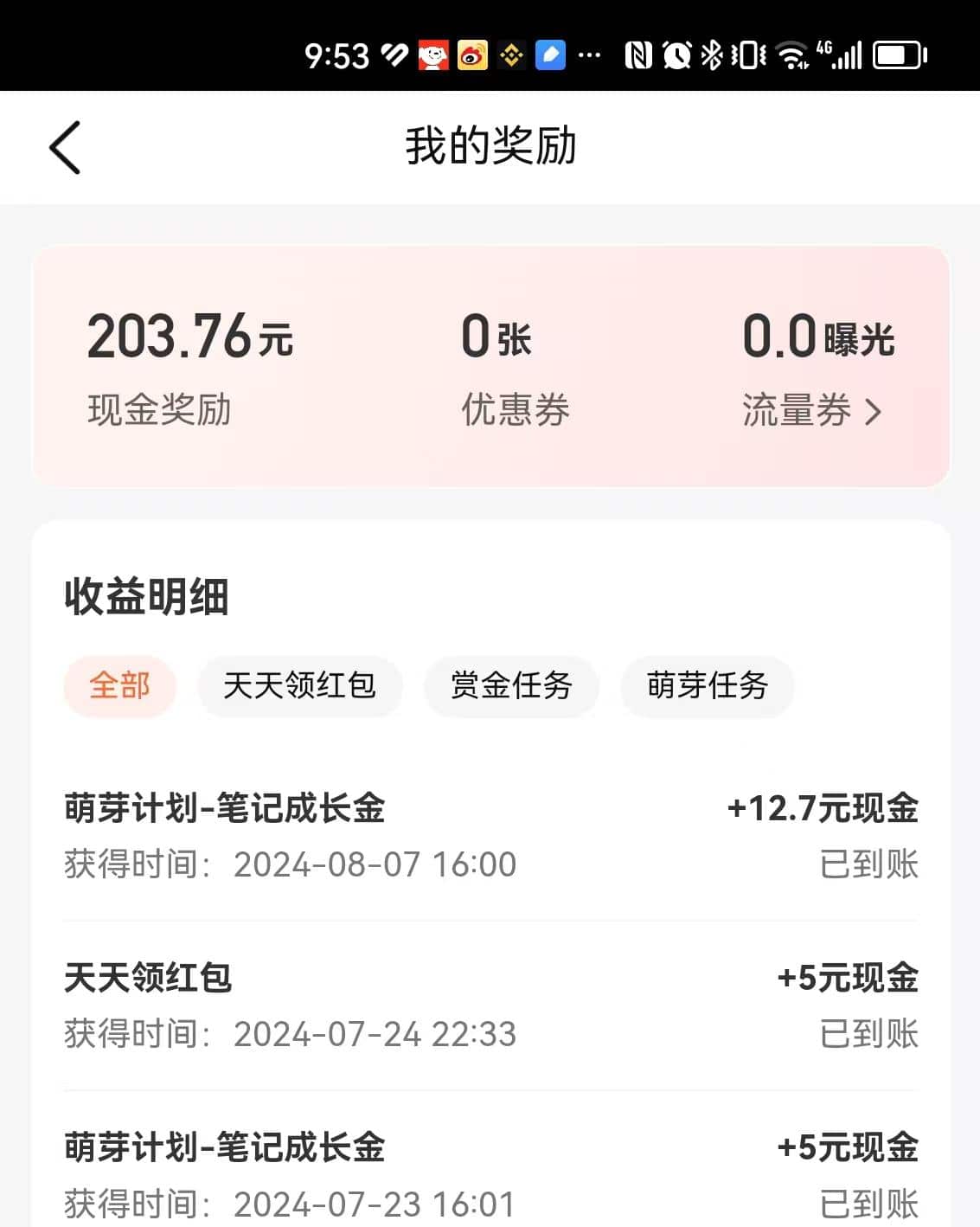Tap the battery indicator

pos(895,55)
